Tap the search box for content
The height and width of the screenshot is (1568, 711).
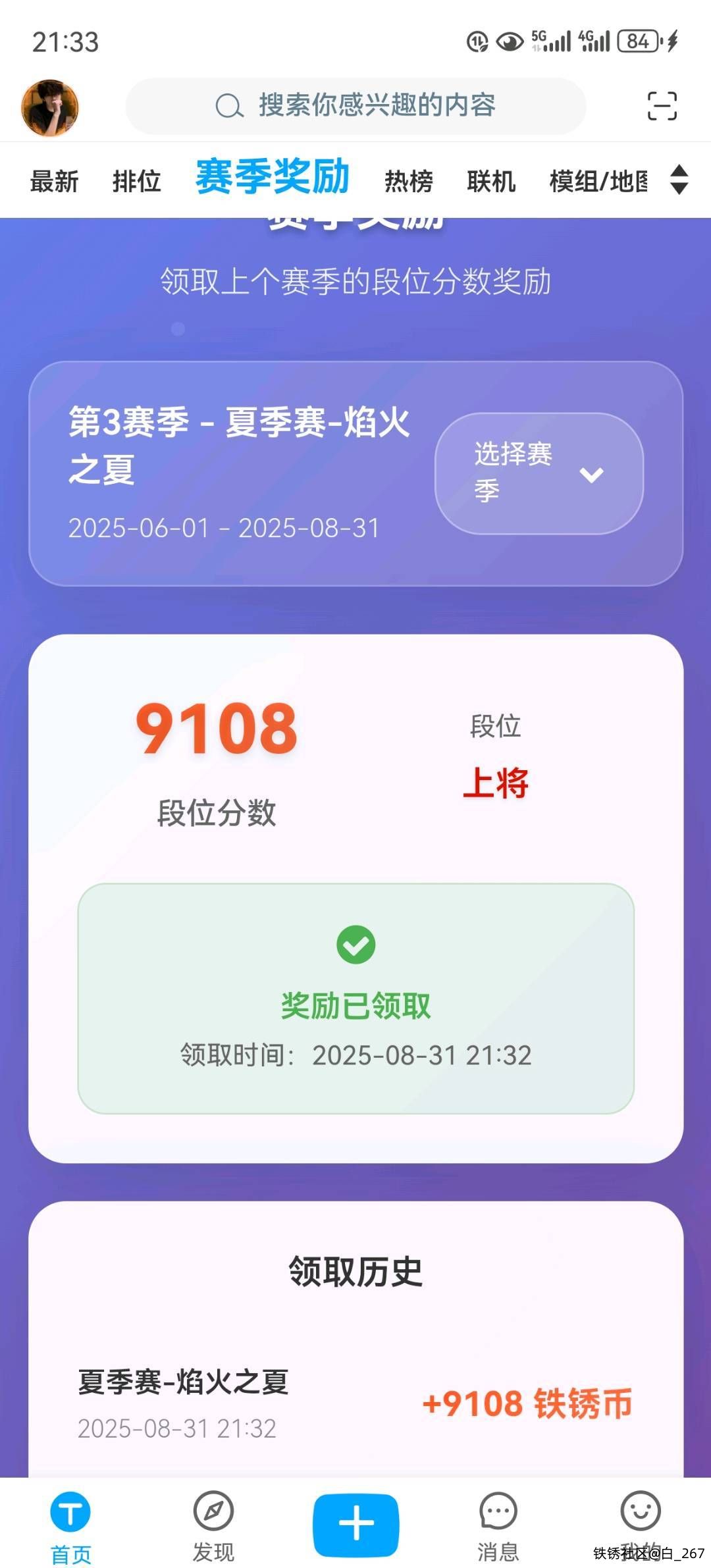355,106
